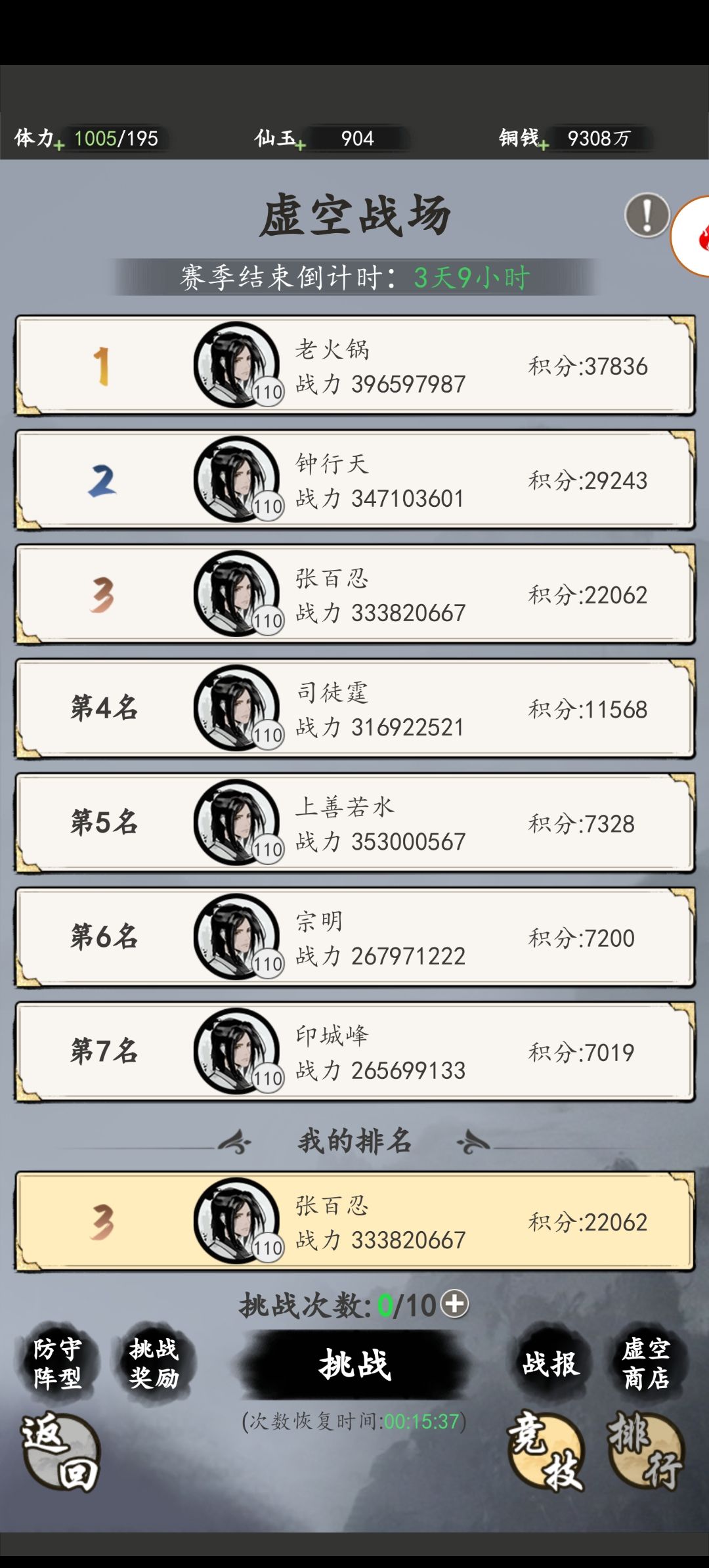Viewport: 709px width, 1568px height.
Task: Add more 仙玉 jade currency
Action: point(301,144)
